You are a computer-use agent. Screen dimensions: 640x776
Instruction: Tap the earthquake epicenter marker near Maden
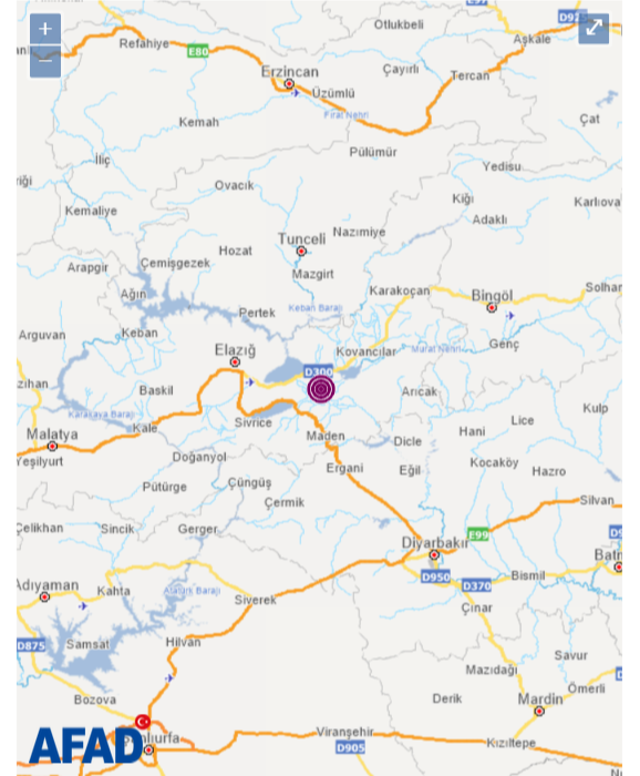[320, 389]
